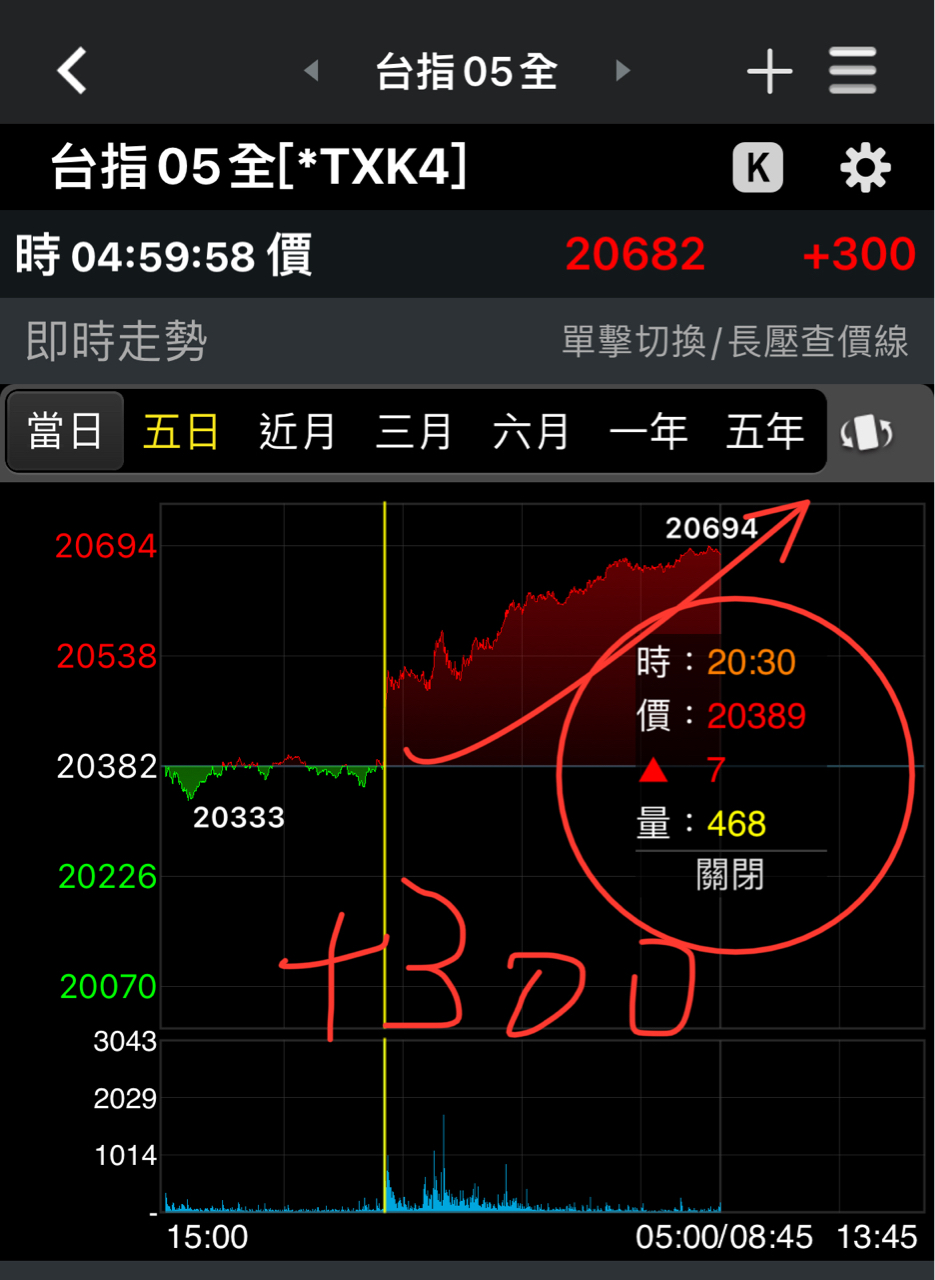Tap the left arrow to view previous contract
Viewport: 935px width, 1280px height.
312,70
